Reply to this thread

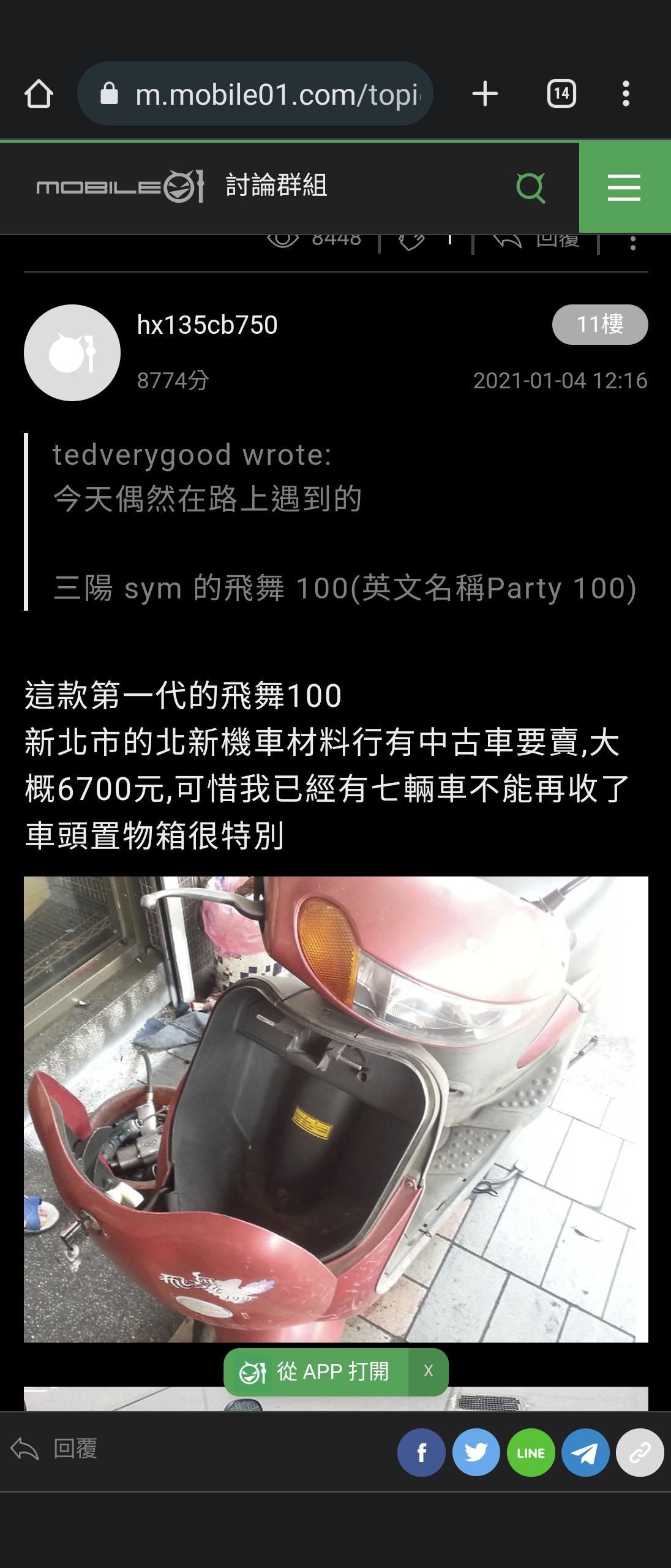pyautogui.click(x=55, y=1449)
